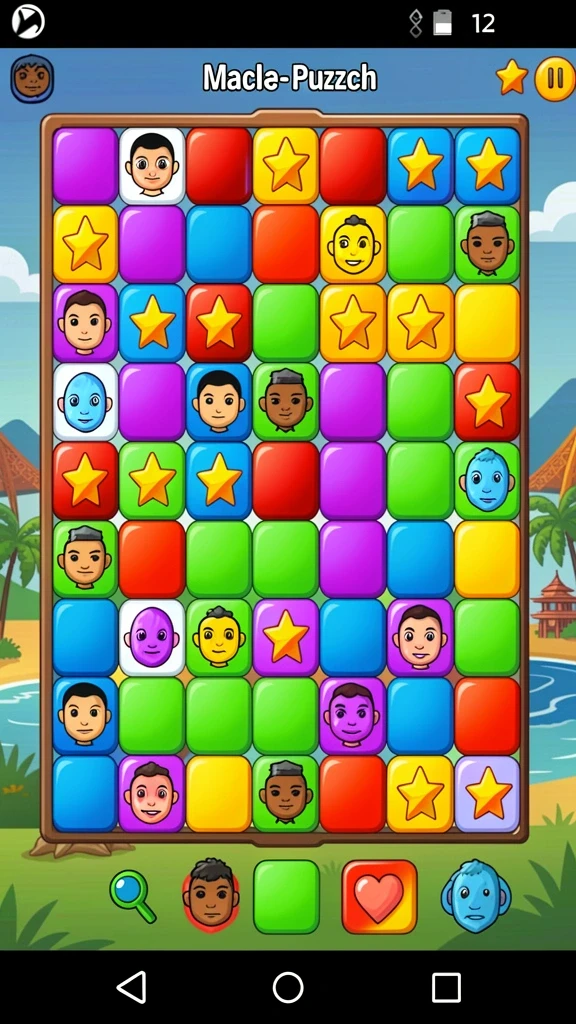Tap the white tile with the purple face
This screenshot has height=1024, width=576.
tap(152, 637)
